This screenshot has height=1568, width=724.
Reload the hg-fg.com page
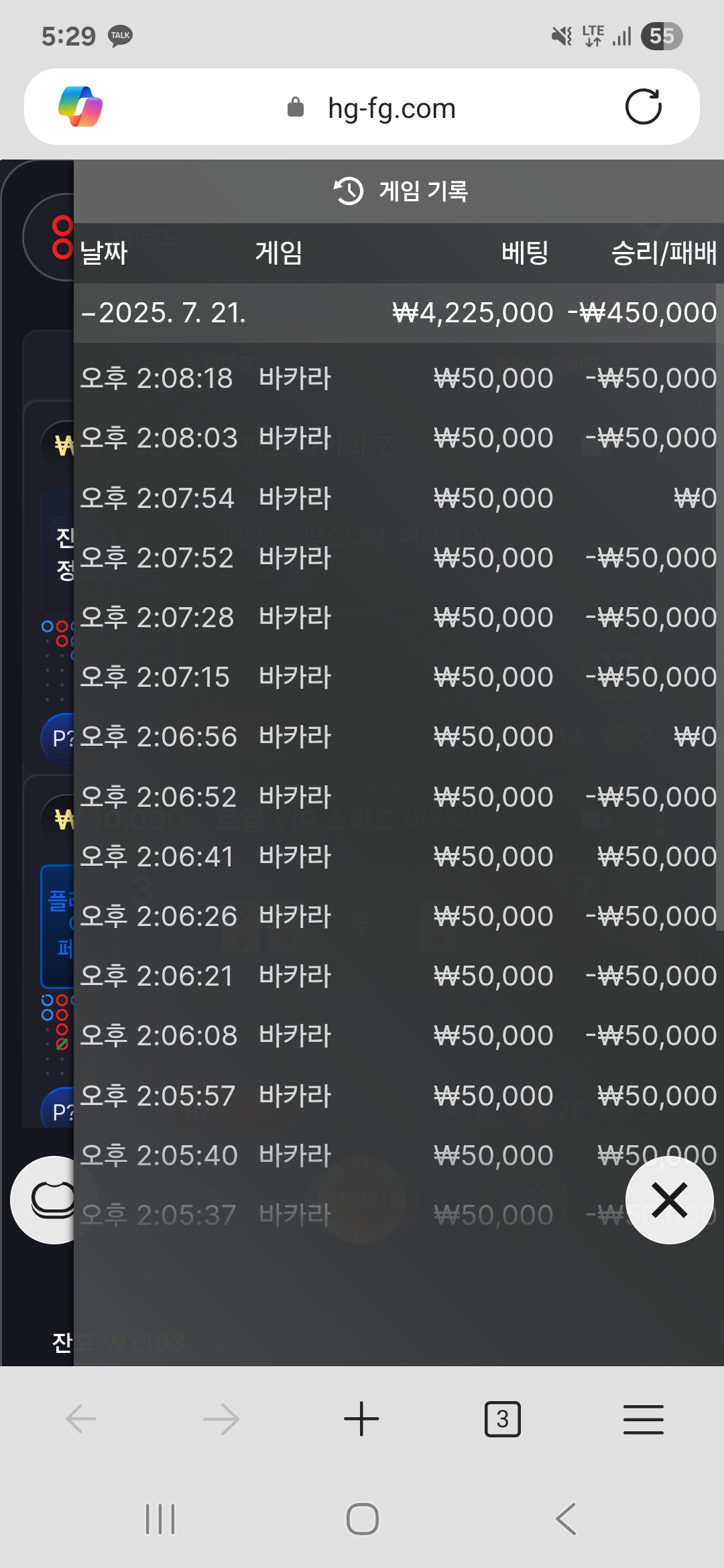[x=643, y=107]
